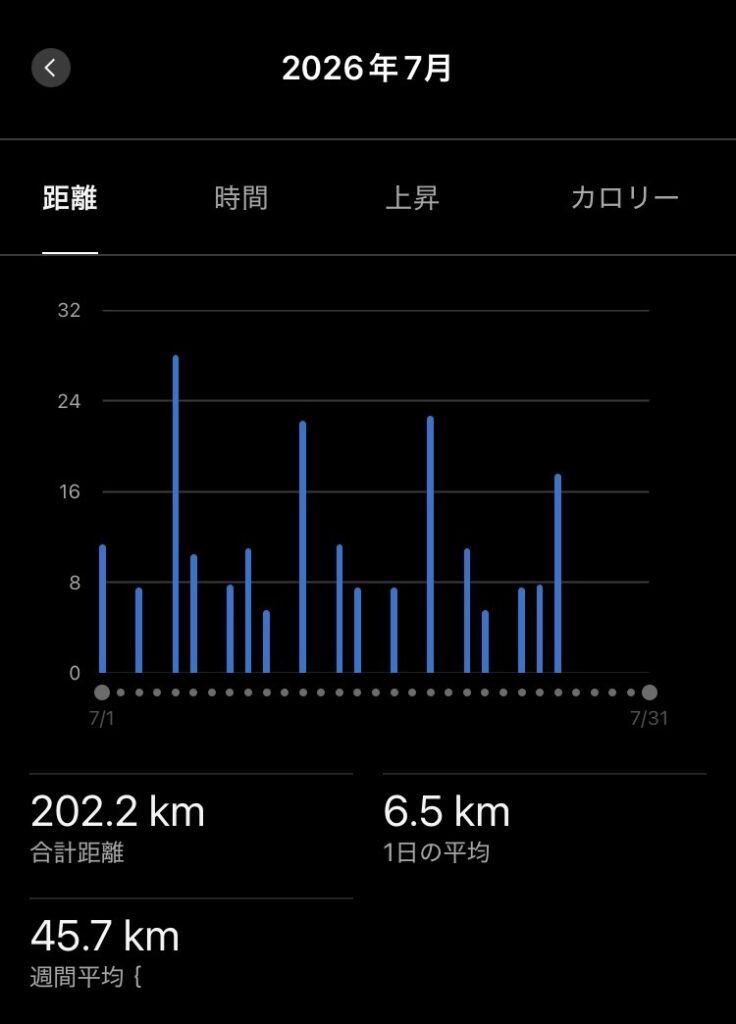Go back using the arrow button

[51, 67]
